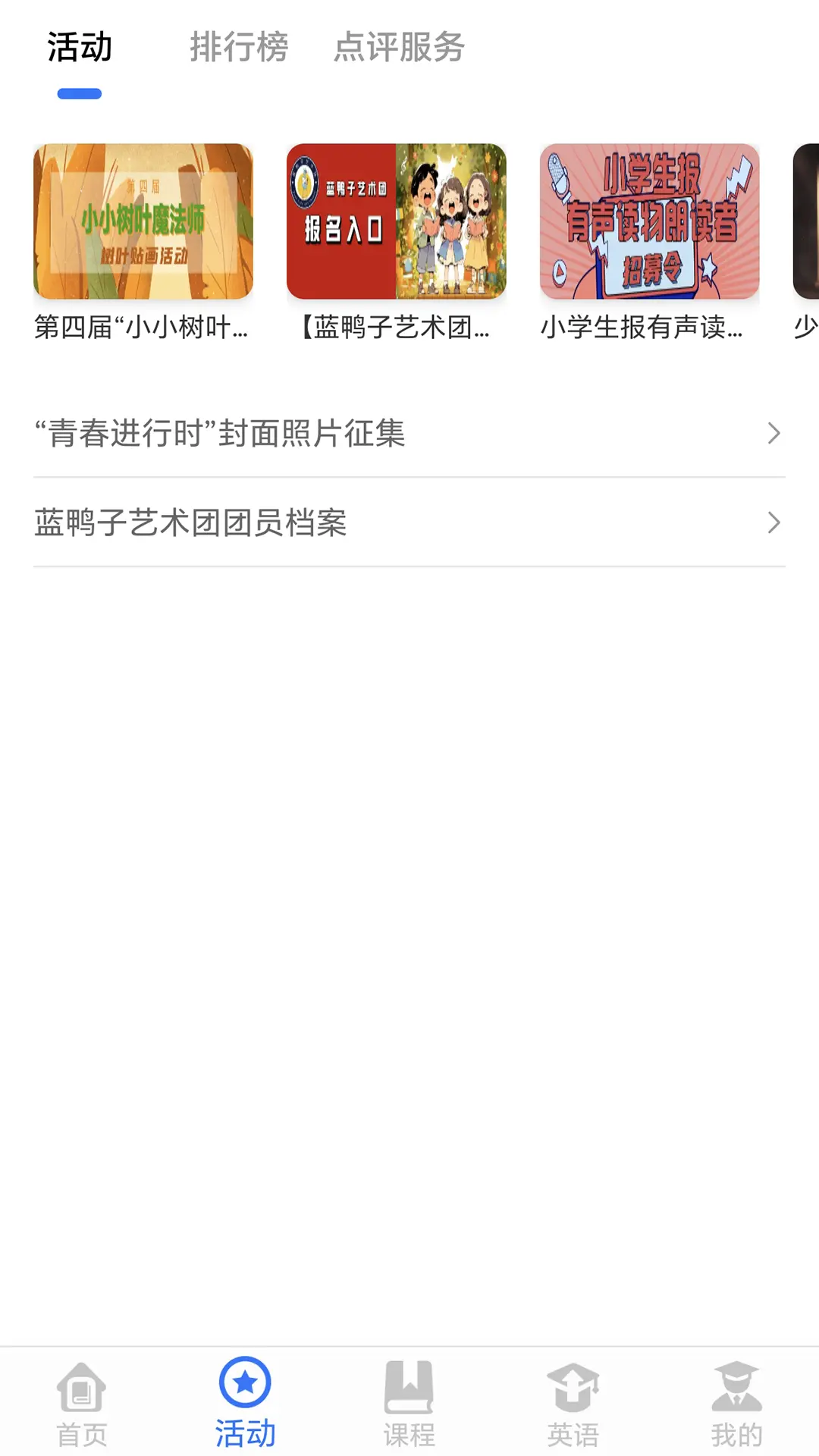Tap 活动 in the bottom navigation

[245, 1403]
